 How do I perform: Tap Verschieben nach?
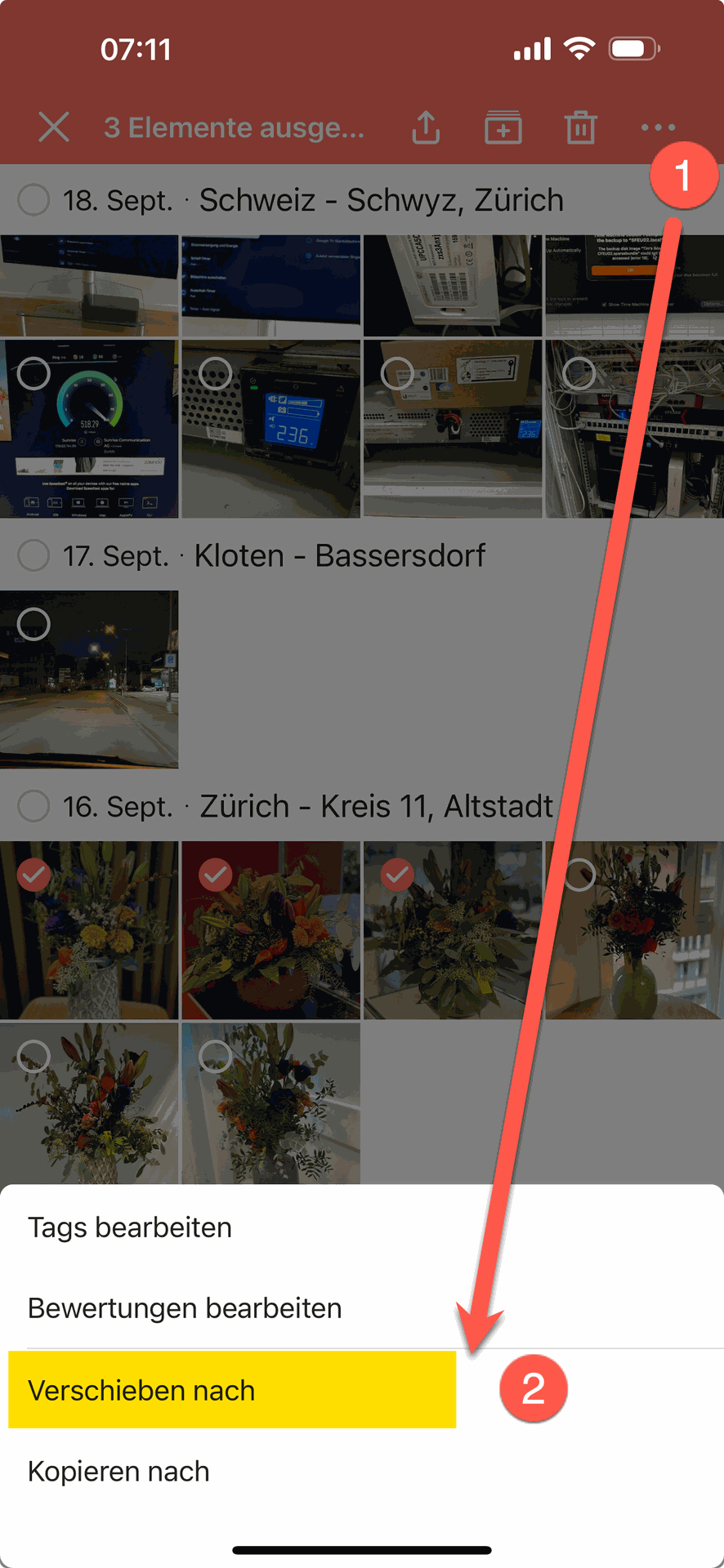click(x=141, y=1390)
